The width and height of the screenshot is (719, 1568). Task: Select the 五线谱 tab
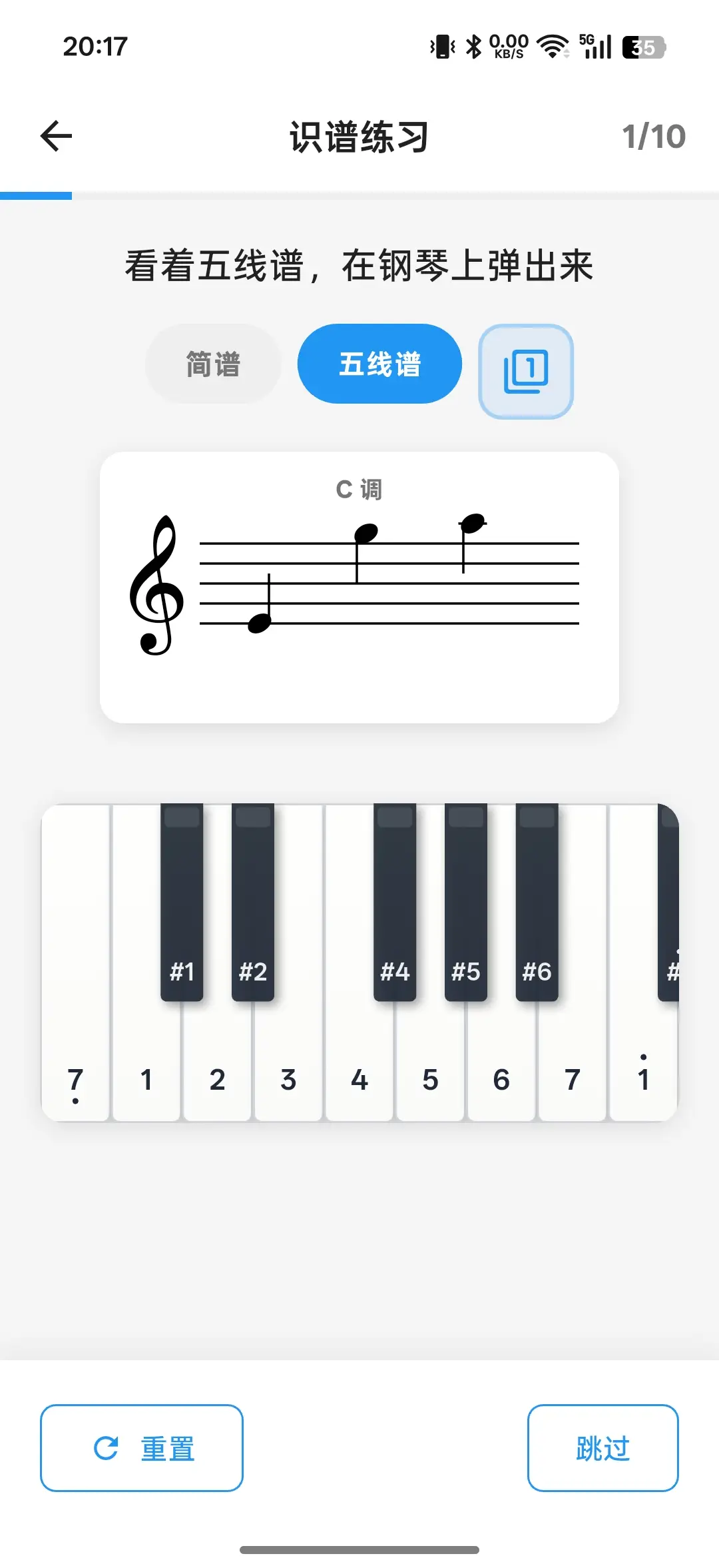tap(379, 364)
